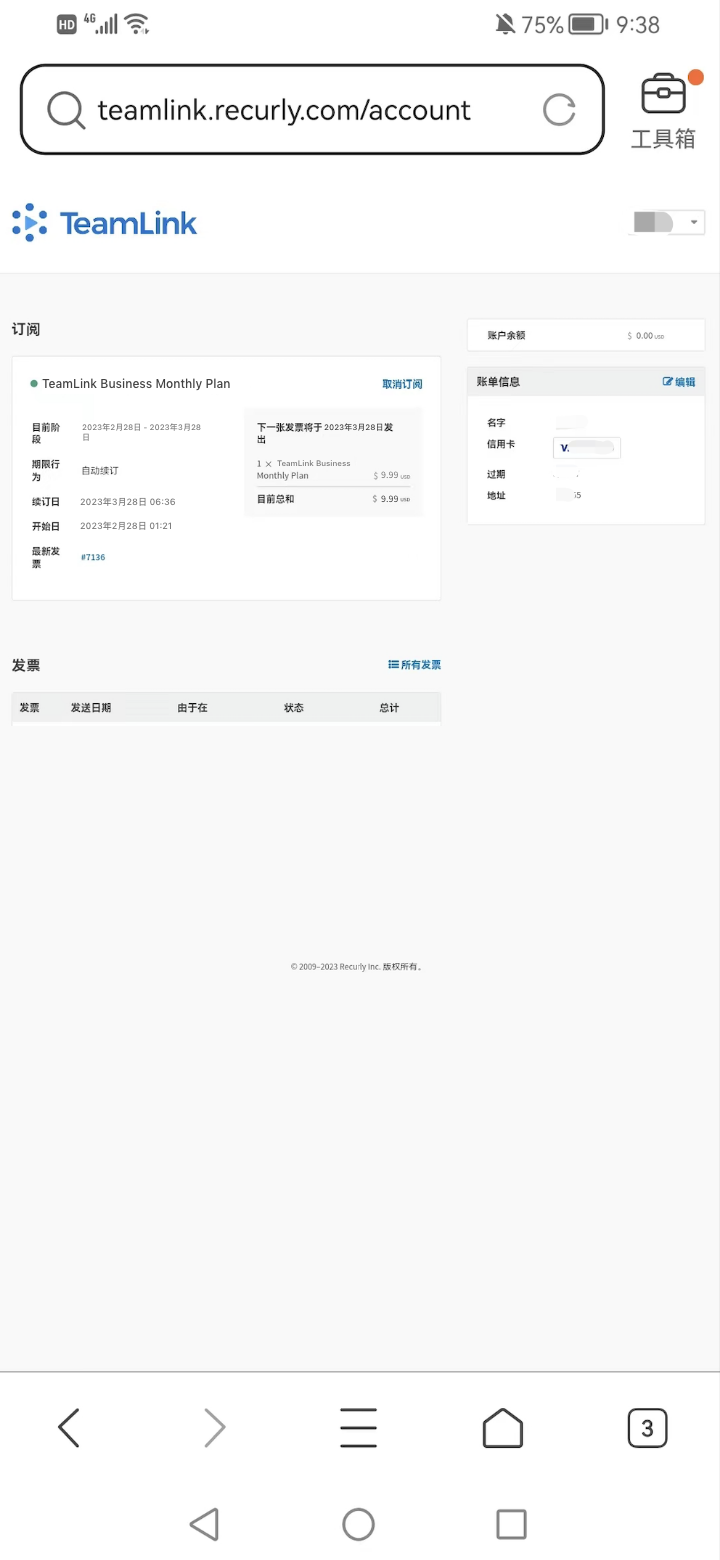Open the 工具箱 toolbox
The height and width of the screenshot is (1560, 720).
[664, 112]
